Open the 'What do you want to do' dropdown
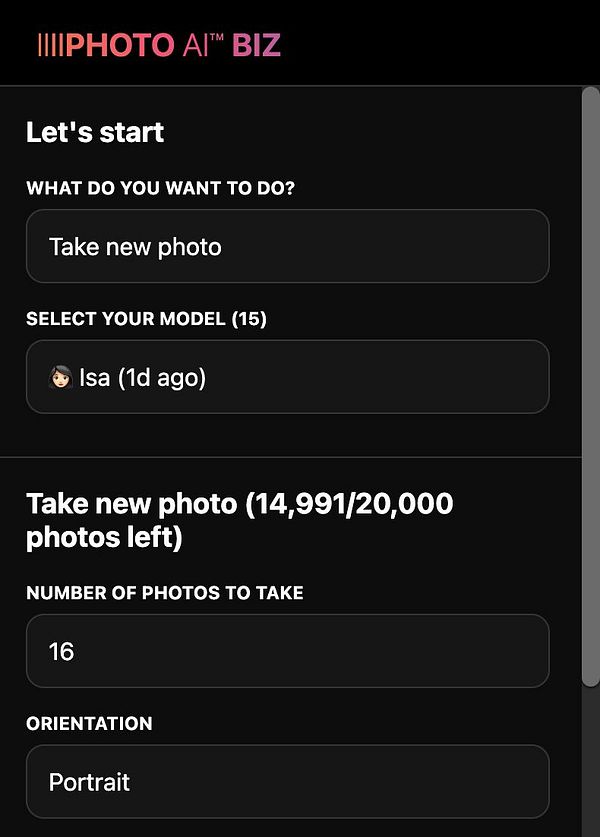600x837 pixels. (x=287, y=246)
